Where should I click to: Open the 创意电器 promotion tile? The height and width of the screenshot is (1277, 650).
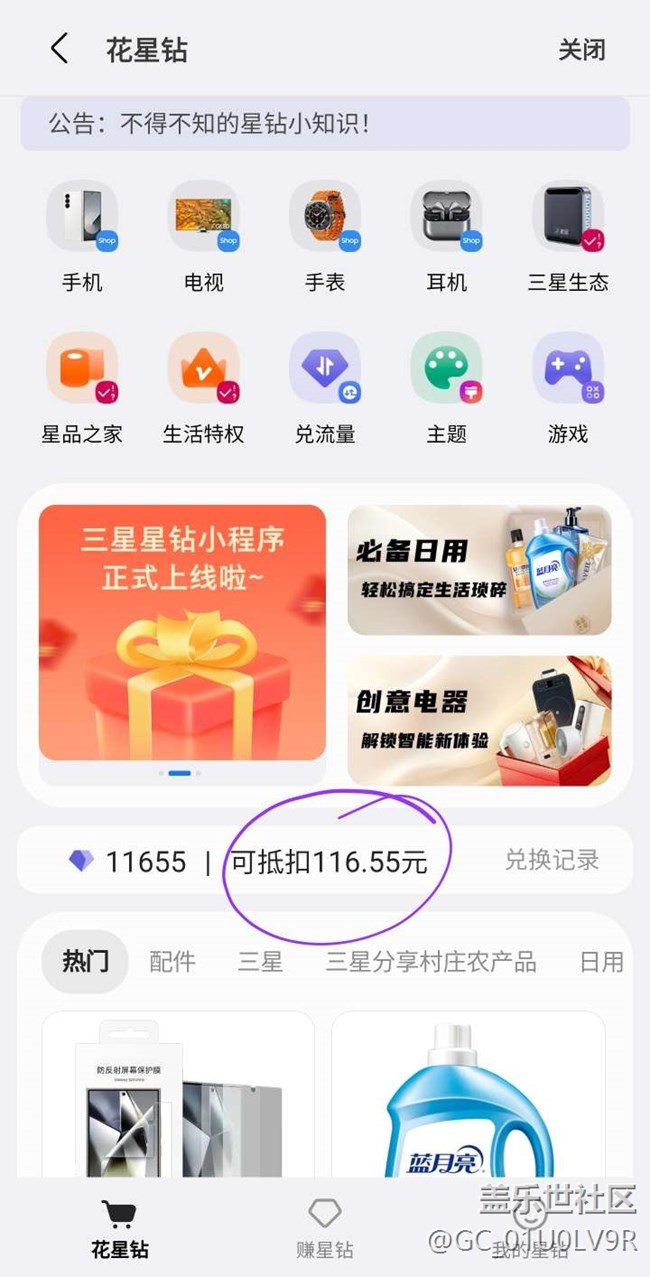click(479, 720)
